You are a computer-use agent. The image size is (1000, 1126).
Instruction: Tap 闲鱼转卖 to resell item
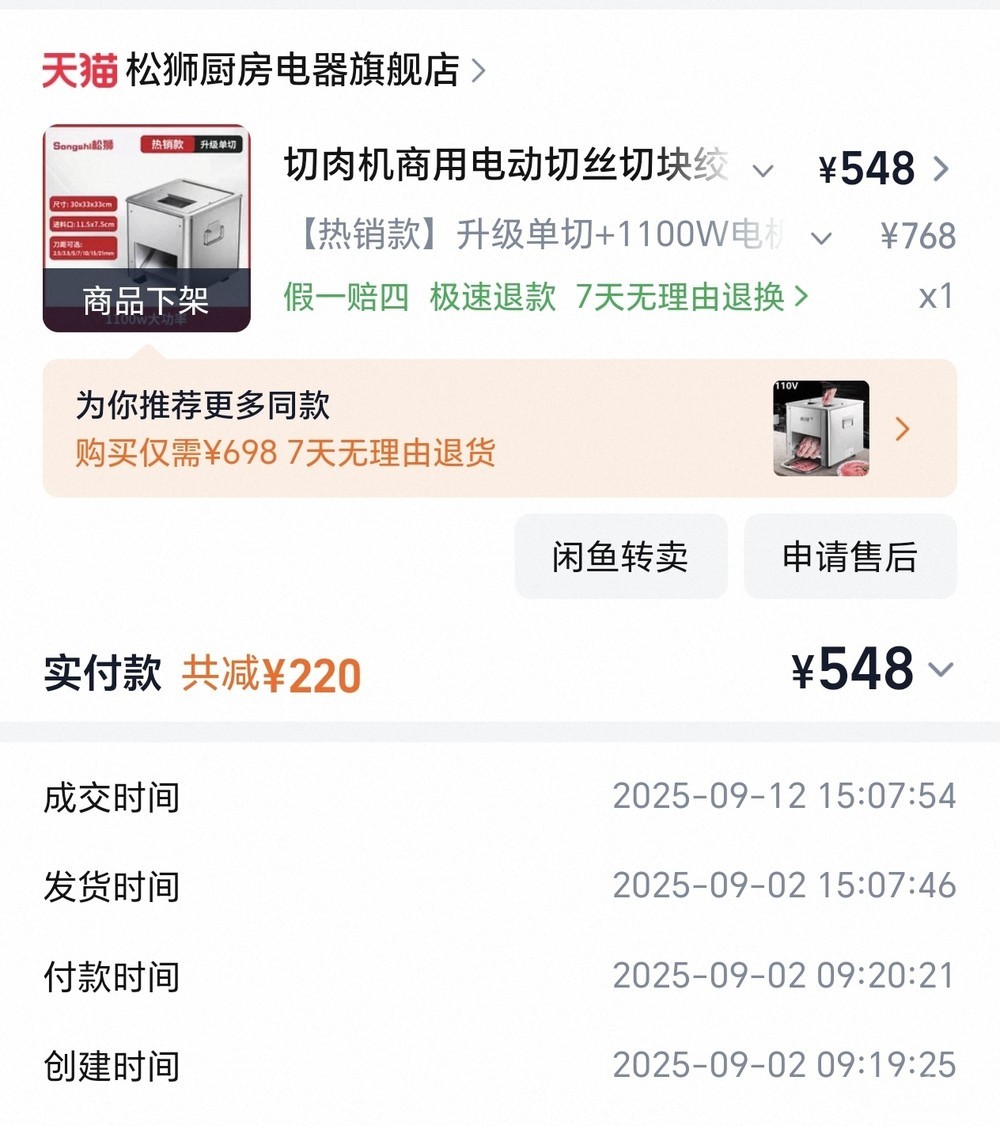(620, 557)
